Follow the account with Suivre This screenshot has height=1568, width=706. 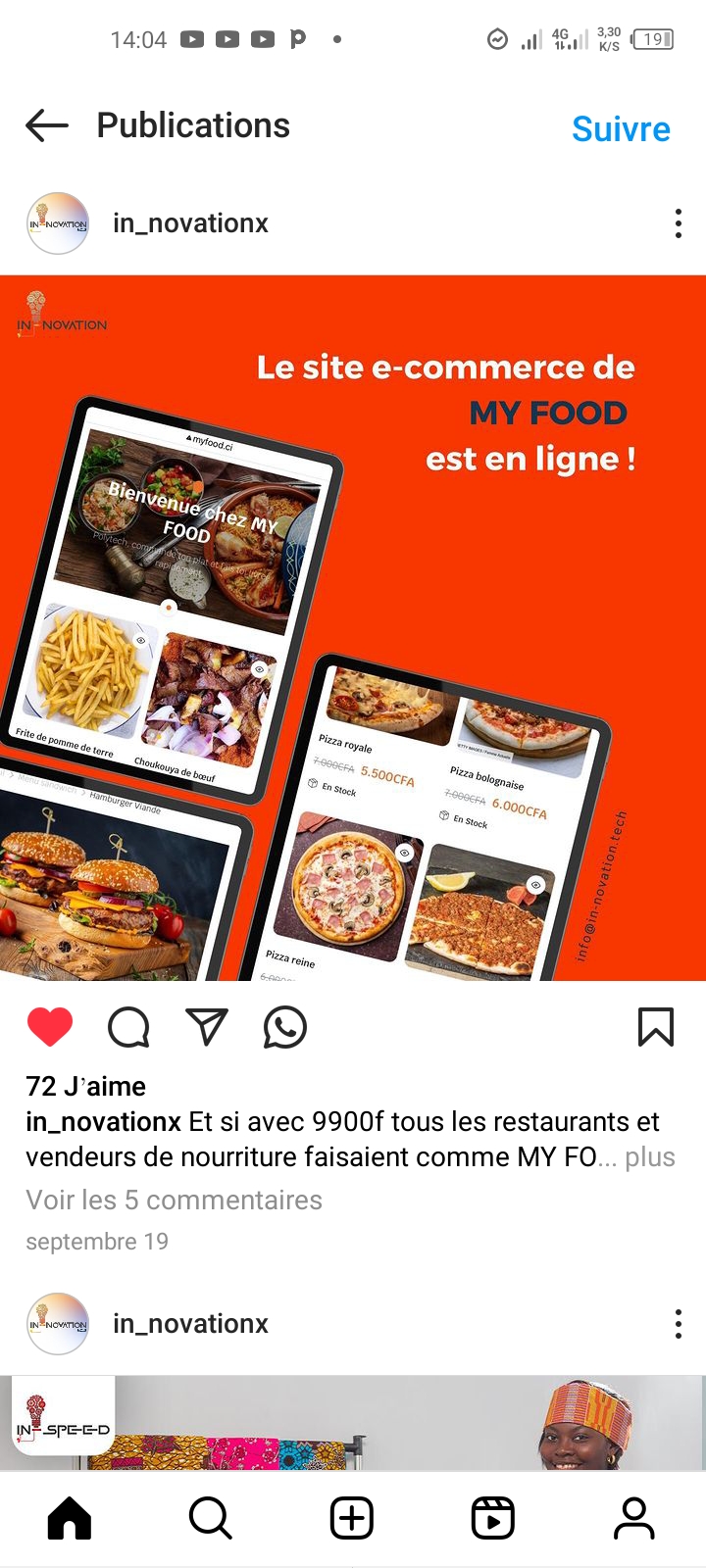click(x=621, y=129)
